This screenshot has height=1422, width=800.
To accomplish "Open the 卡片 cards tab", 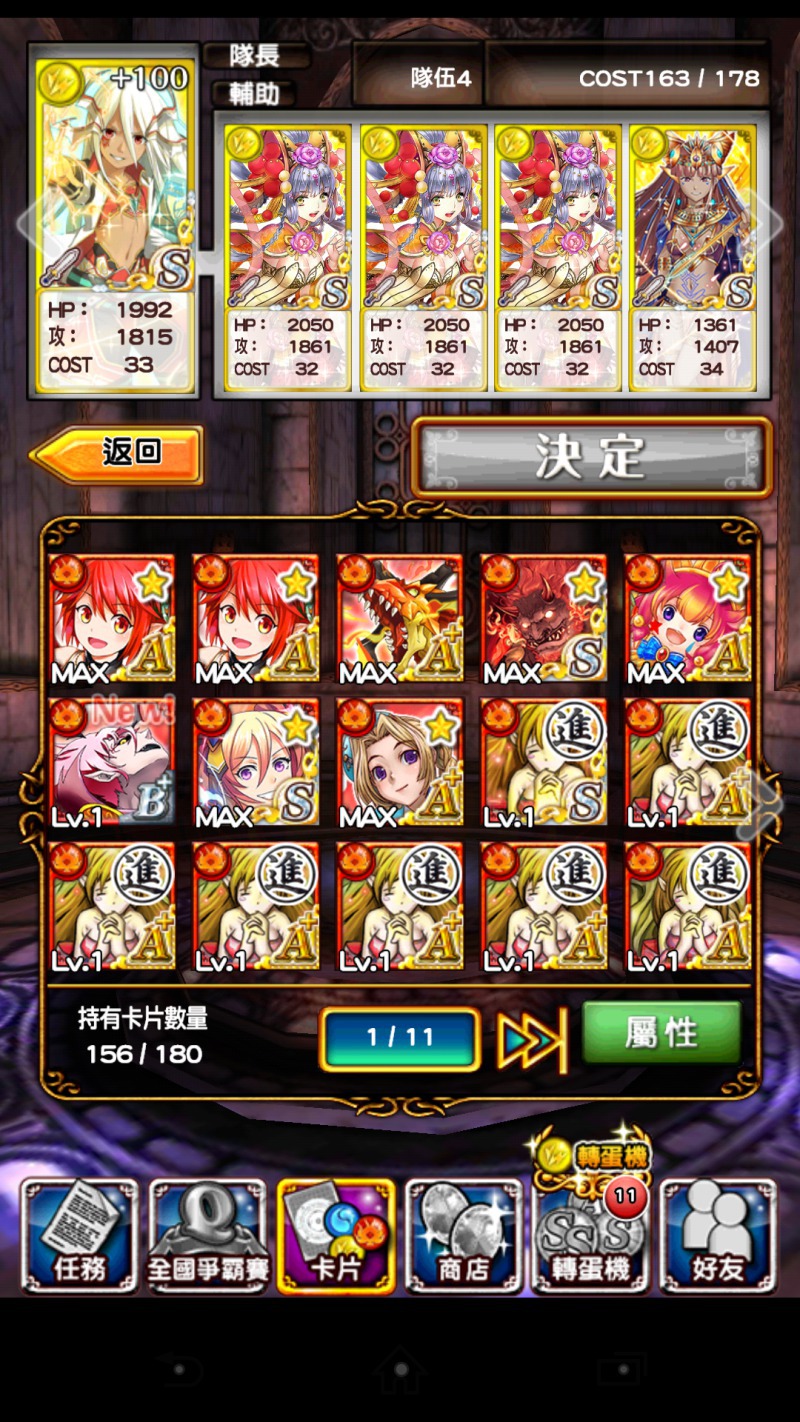I will pyautogui.click(x=336, y=1236).
